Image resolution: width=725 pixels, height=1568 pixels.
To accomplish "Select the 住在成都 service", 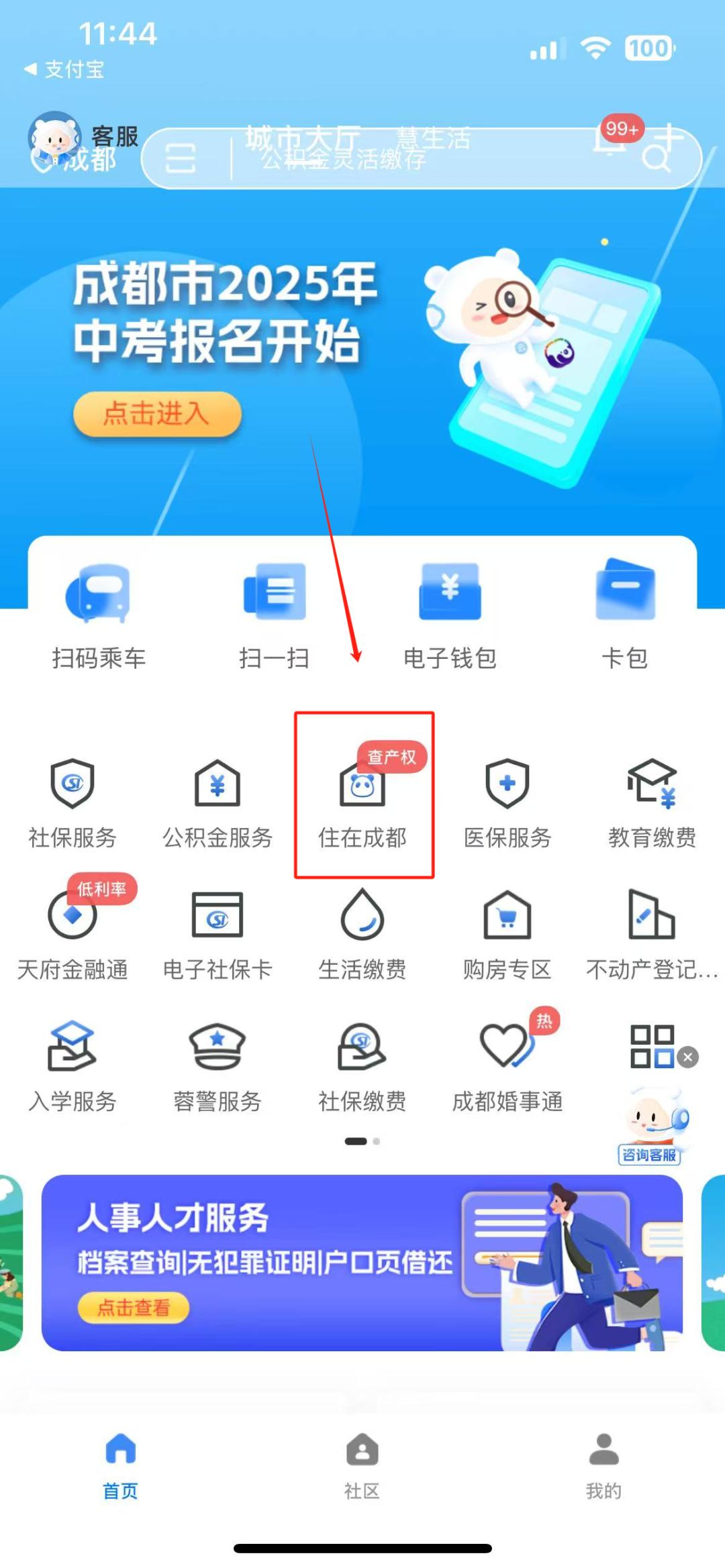I will pos(362,803).
